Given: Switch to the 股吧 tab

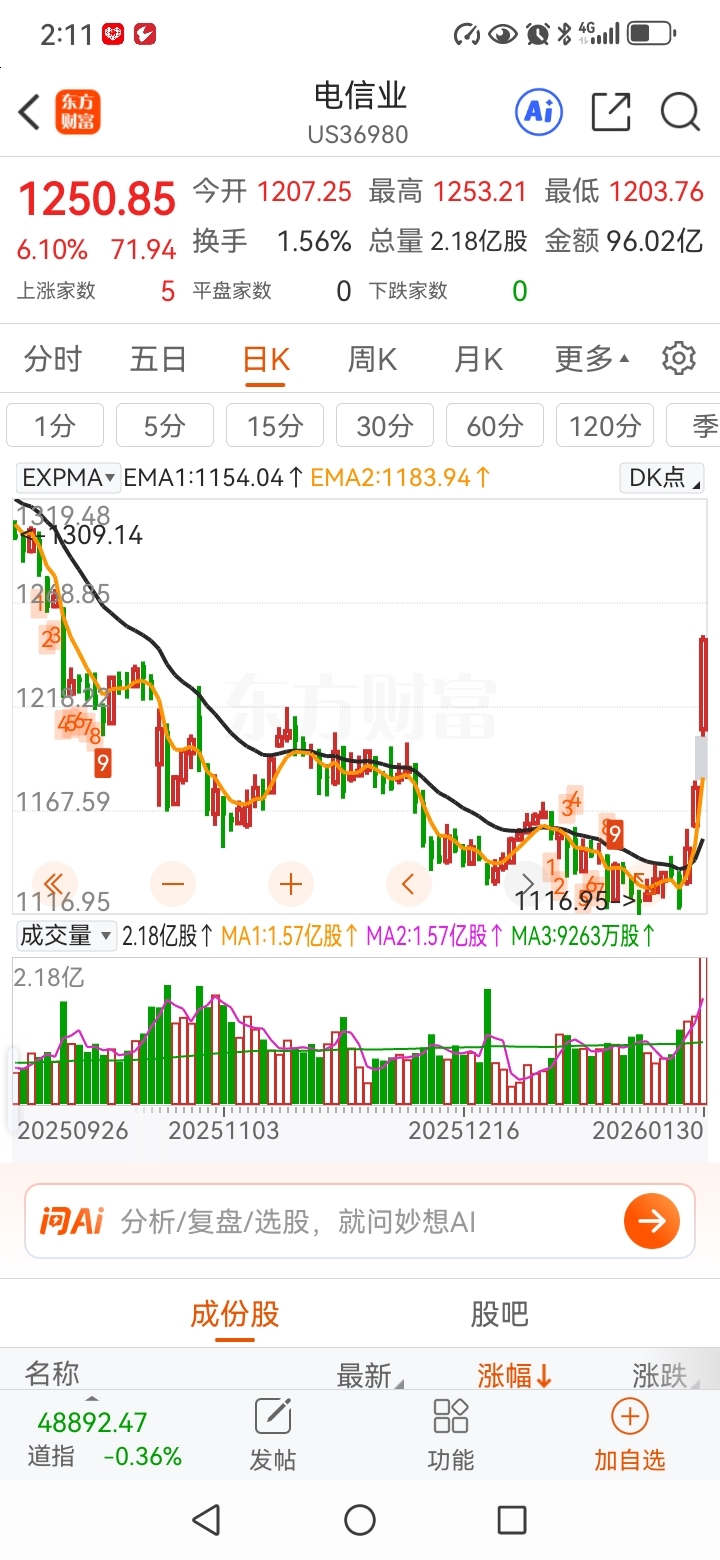Looking at the screenshot, I should point(499,1314).
